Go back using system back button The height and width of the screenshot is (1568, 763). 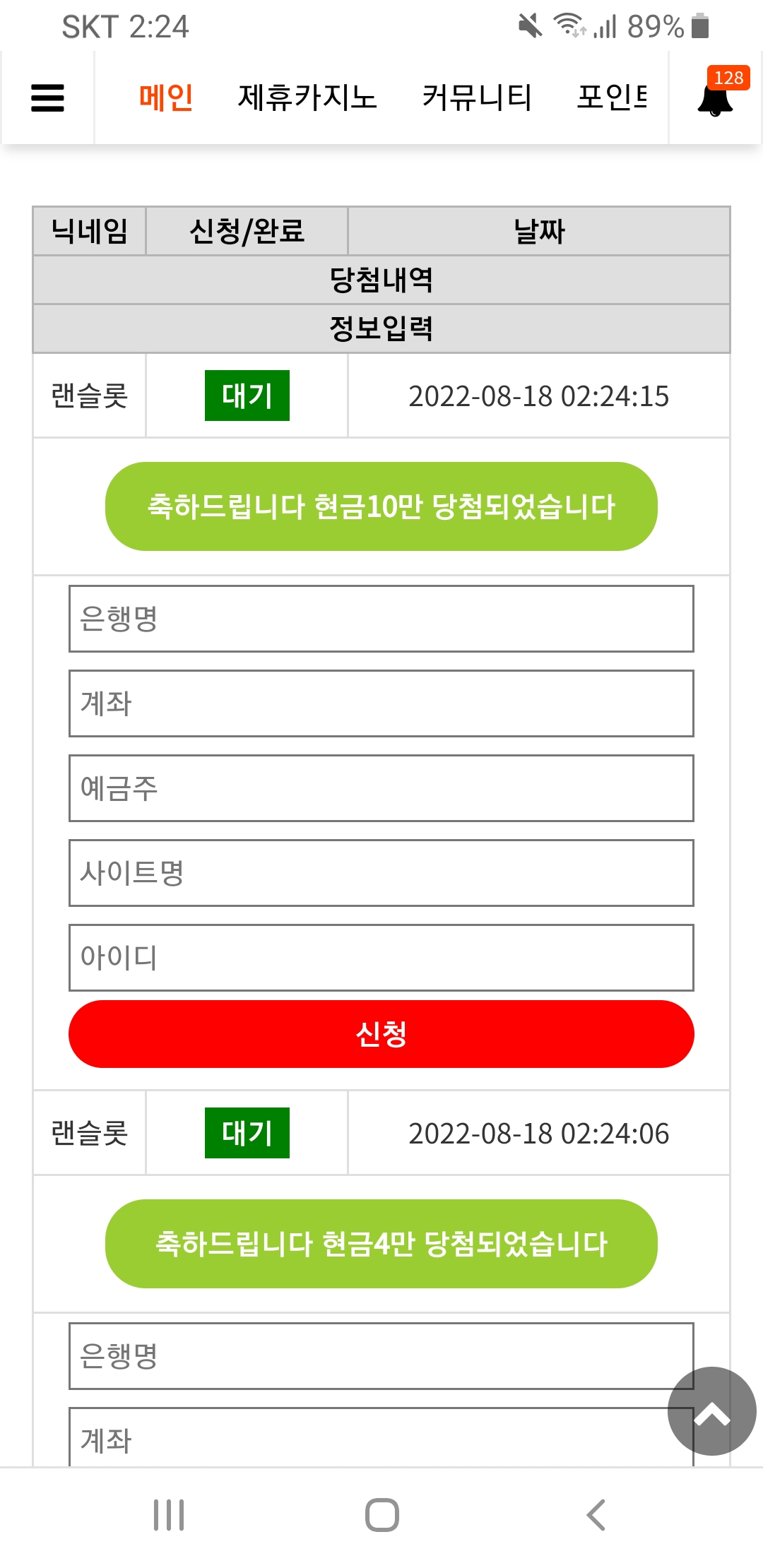596,1515
